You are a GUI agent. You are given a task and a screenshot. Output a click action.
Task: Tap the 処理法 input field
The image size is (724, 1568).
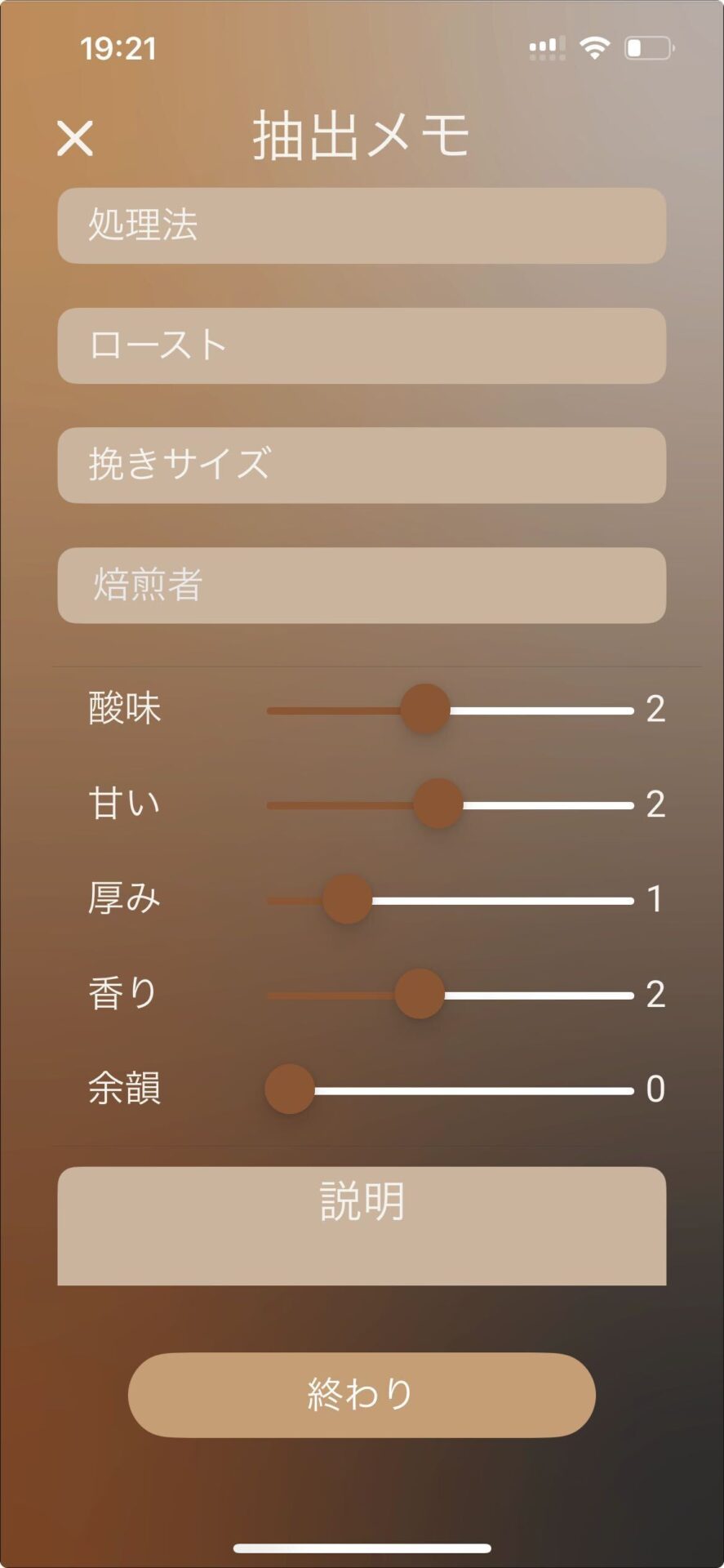pyautogui.click(x=362, y=226)
